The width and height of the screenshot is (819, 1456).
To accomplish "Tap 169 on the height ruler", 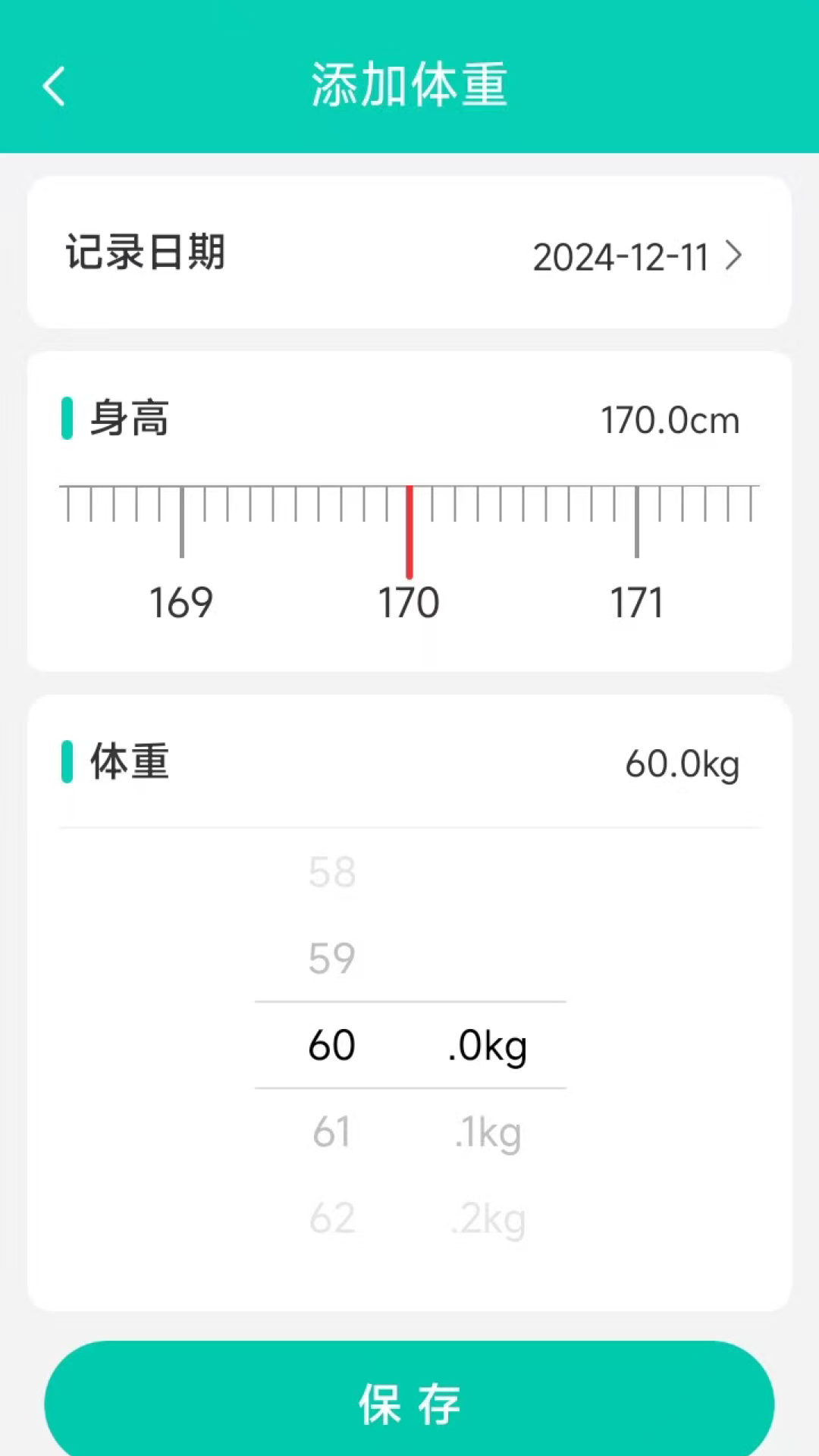I will click(x=181, y=603).
